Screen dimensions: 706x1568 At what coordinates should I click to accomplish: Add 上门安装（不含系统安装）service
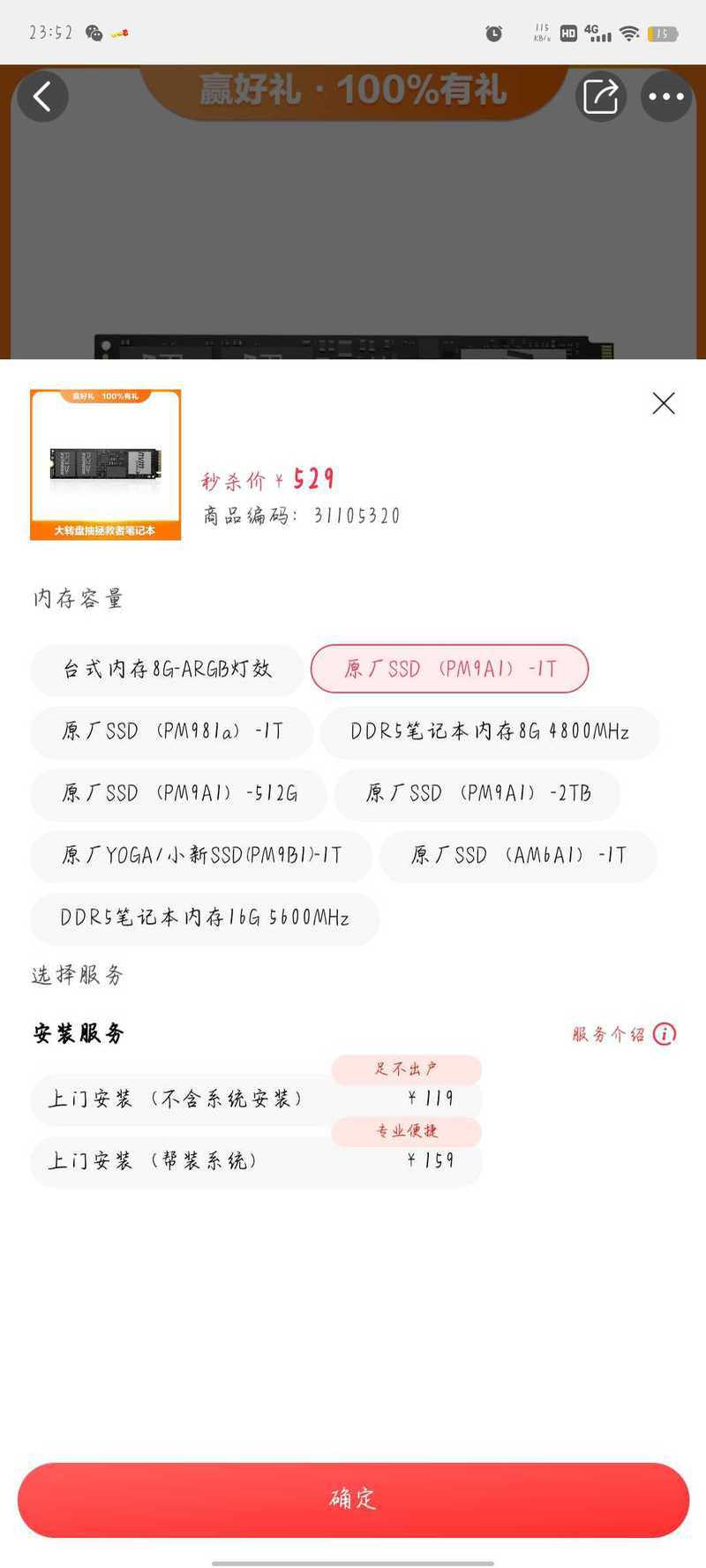pos(257,1099)
